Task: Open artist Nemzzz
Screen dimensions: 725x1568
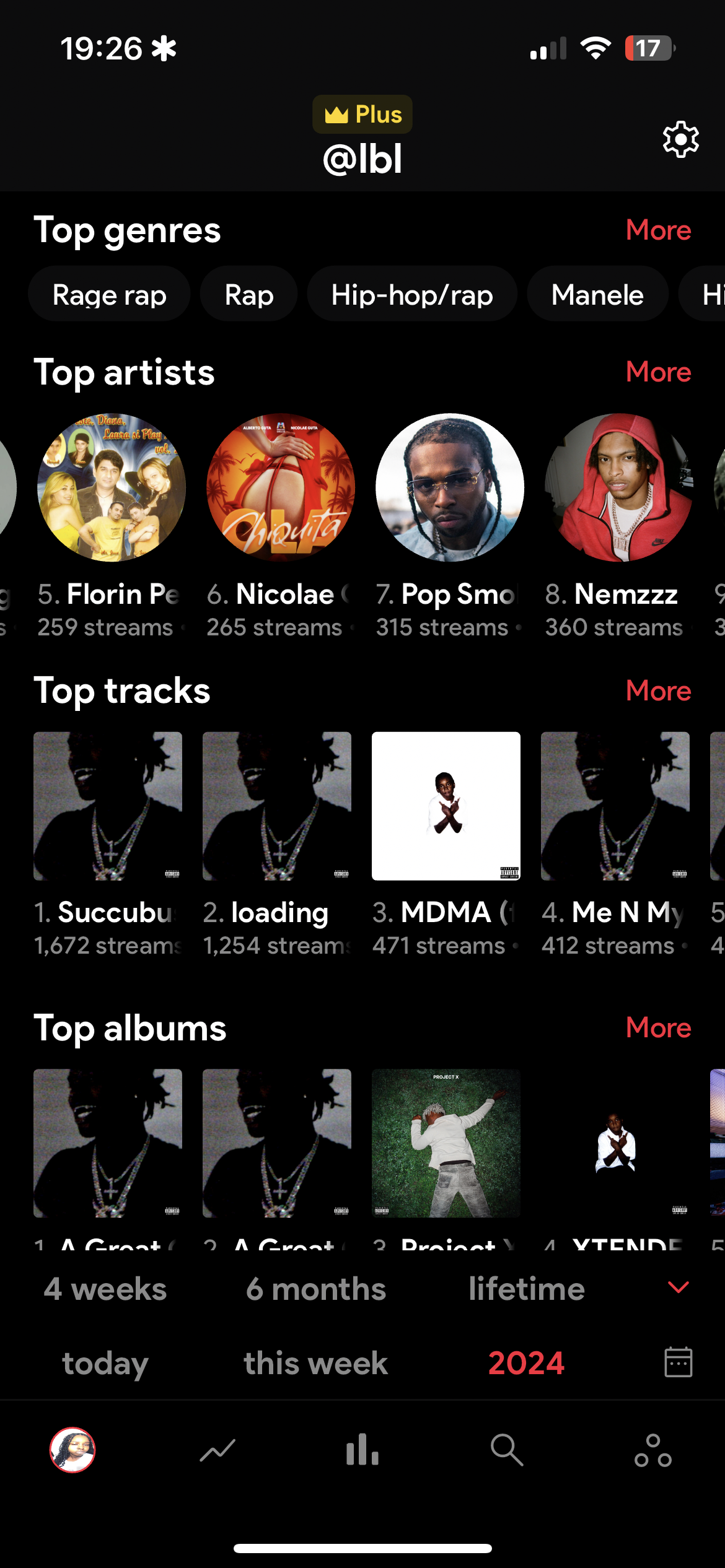Action: (618, 488)
